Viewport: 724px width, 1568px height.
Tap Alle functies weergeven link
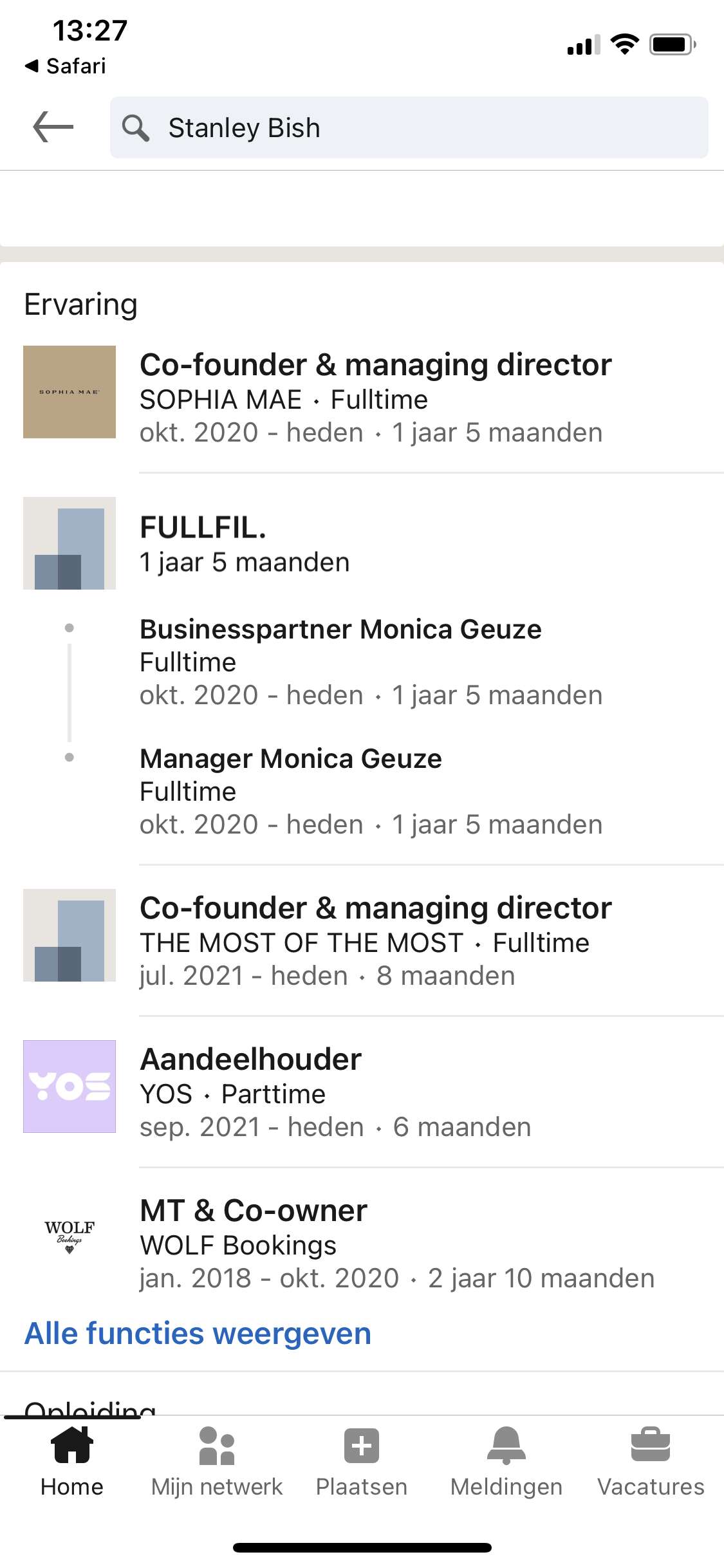[x=198, y=1333]
